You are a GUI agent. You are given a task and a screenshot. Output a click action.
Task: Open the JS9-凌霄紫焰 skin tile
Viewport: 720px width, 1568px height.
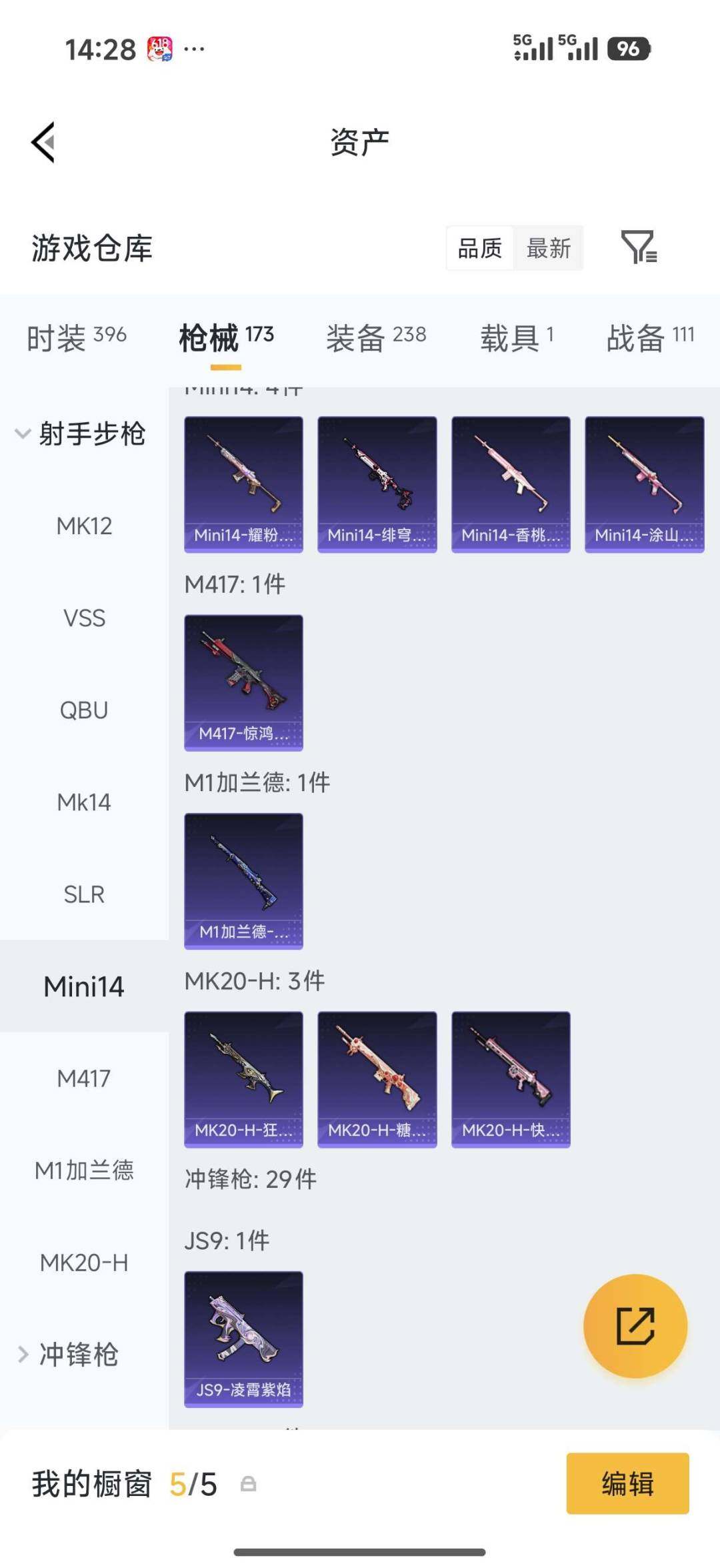(x=243, y=1339)
